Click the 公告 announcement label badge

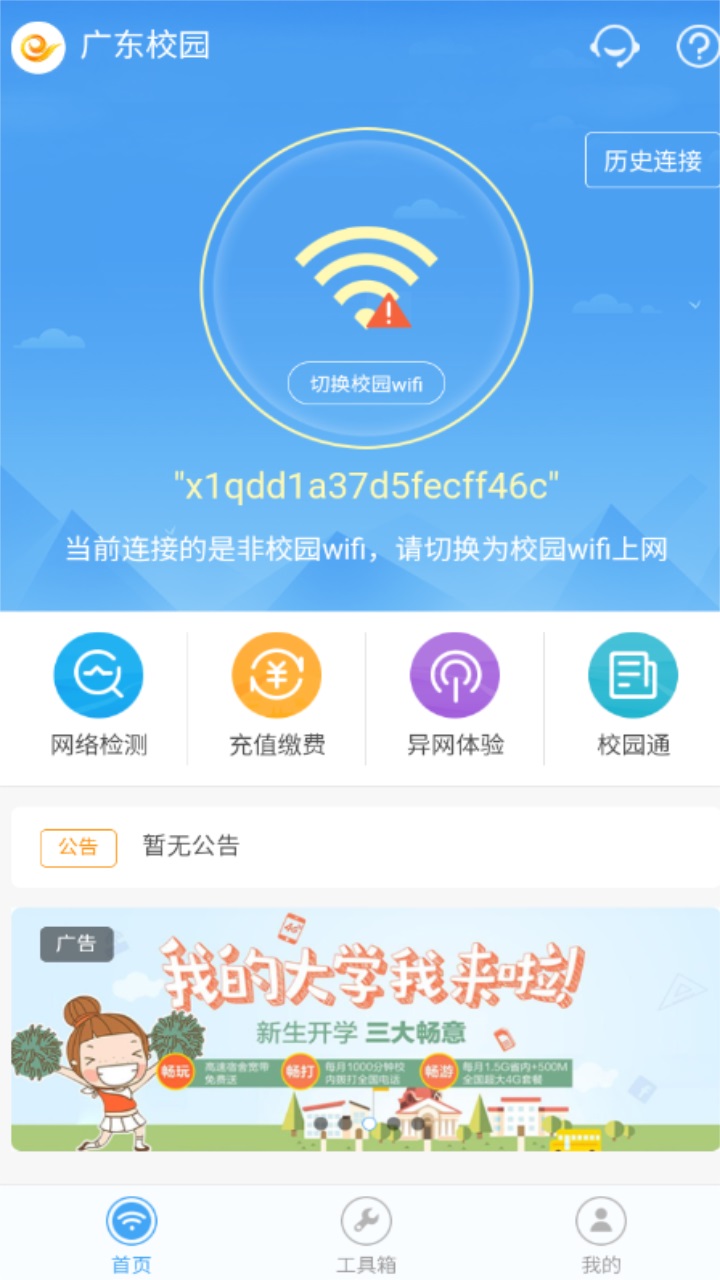[x=78, y=847]
